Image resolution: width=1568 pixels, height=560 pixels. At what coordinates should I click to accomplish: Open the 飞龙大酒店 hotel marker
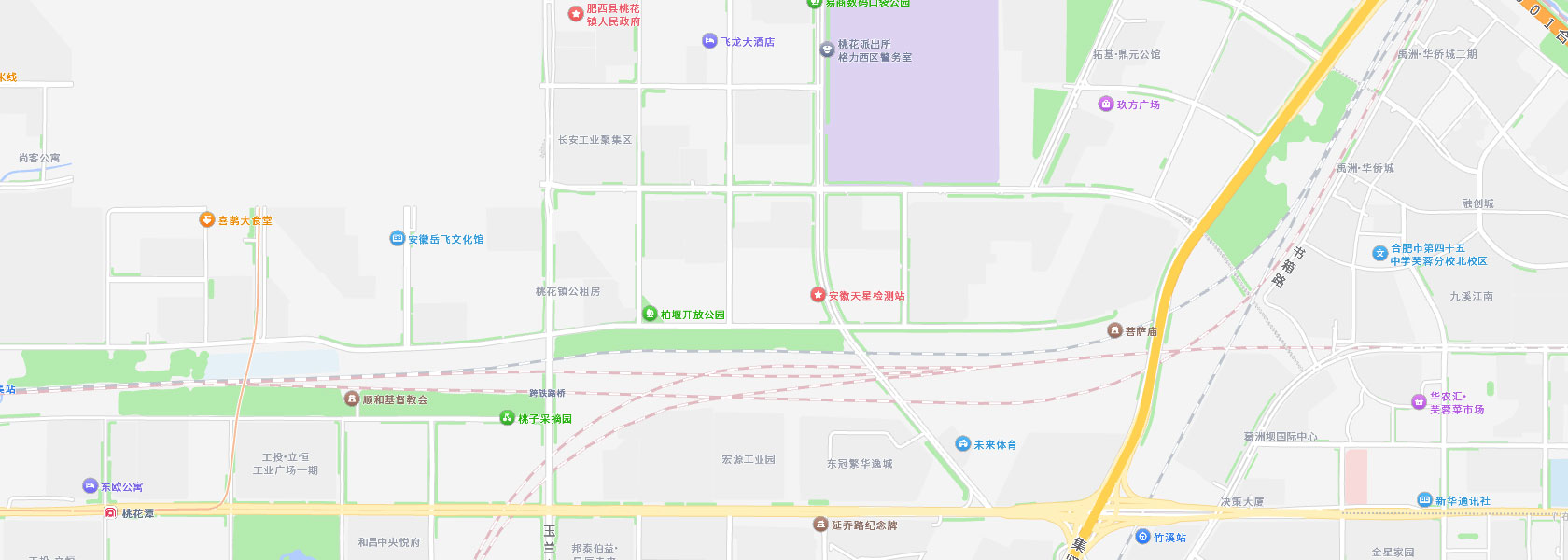pyautogui.click(x=709, y=41)
